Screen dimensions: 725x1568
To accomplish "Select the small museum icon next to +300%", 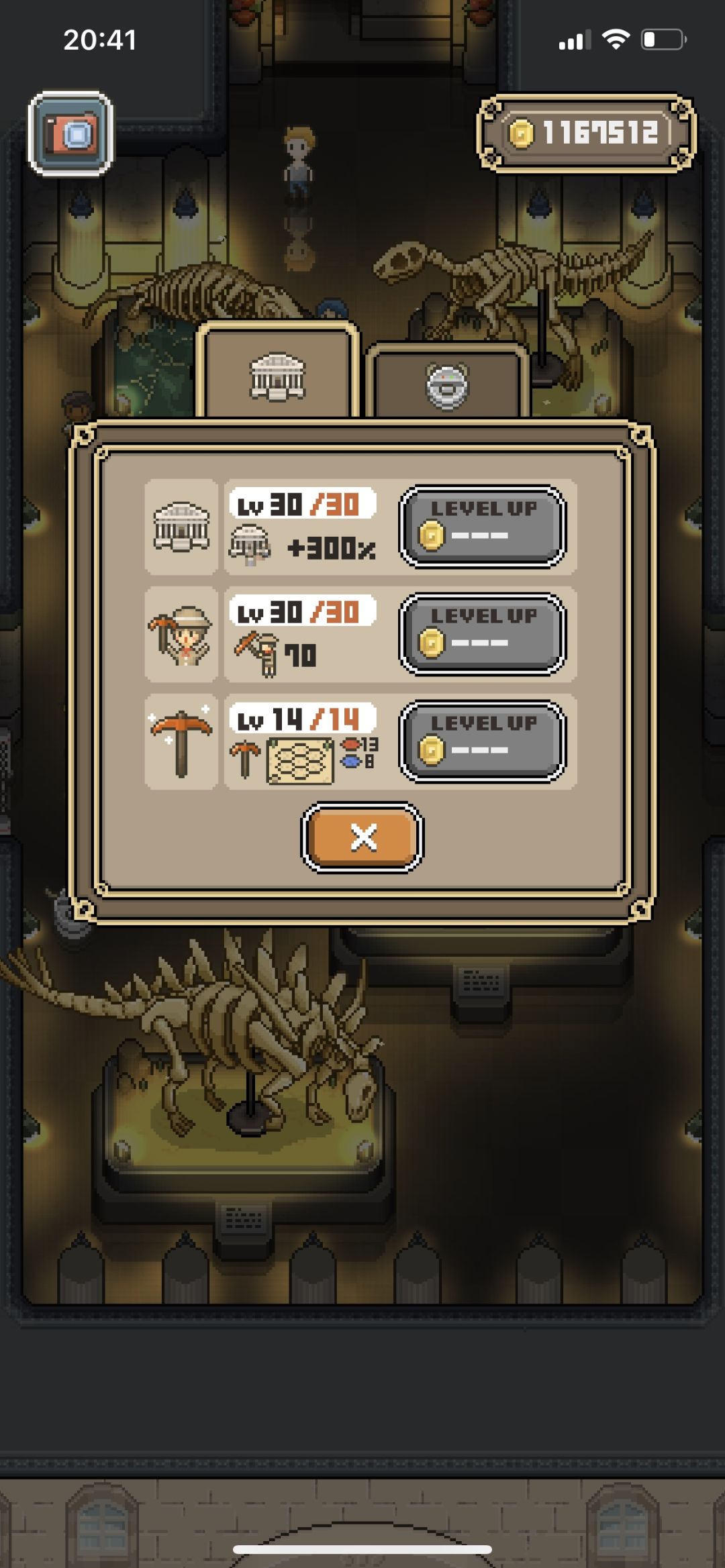I will pos(249,545).
